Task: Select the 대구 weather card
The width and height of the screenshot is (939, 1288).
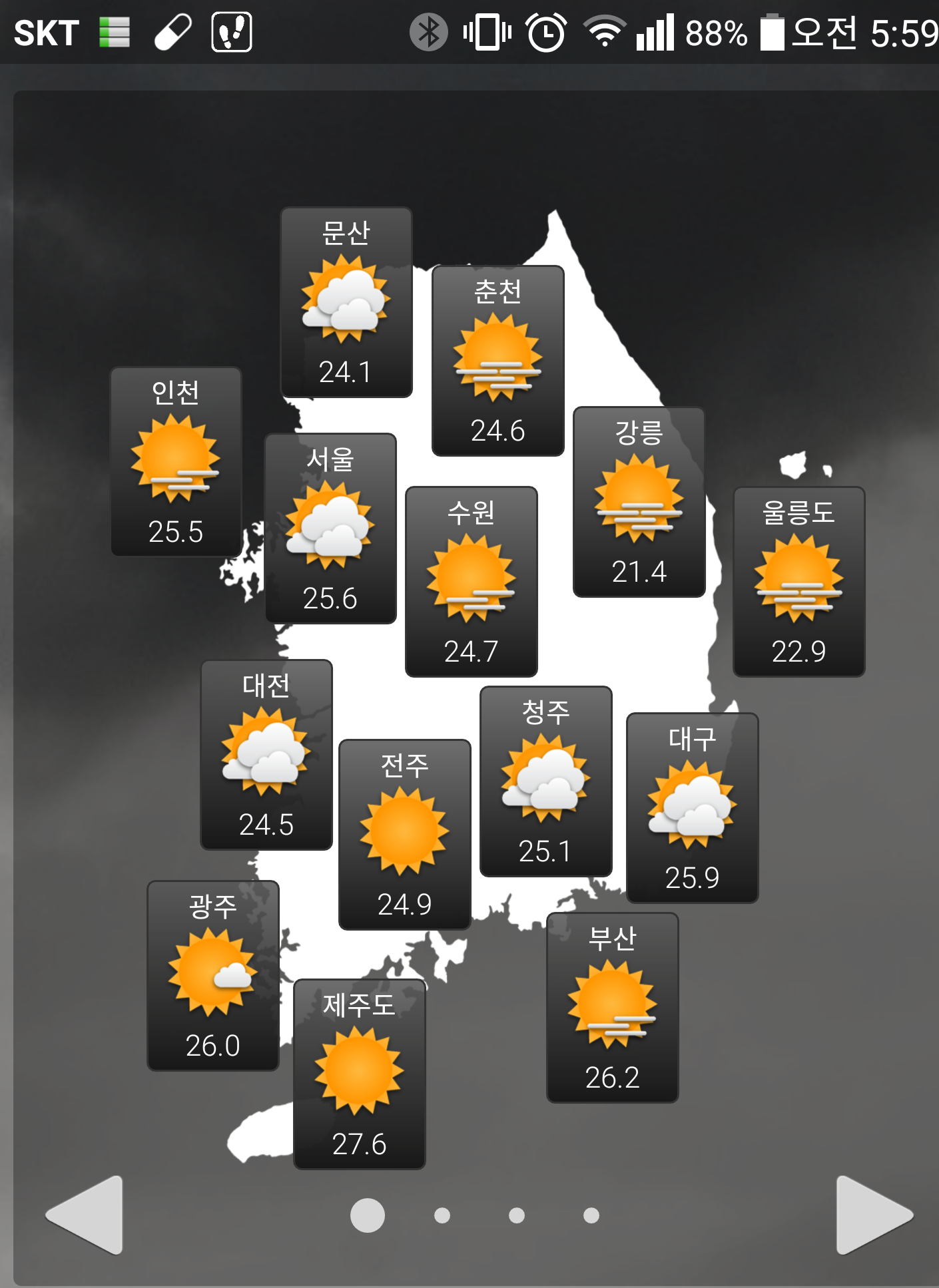Action: (693, 808)
